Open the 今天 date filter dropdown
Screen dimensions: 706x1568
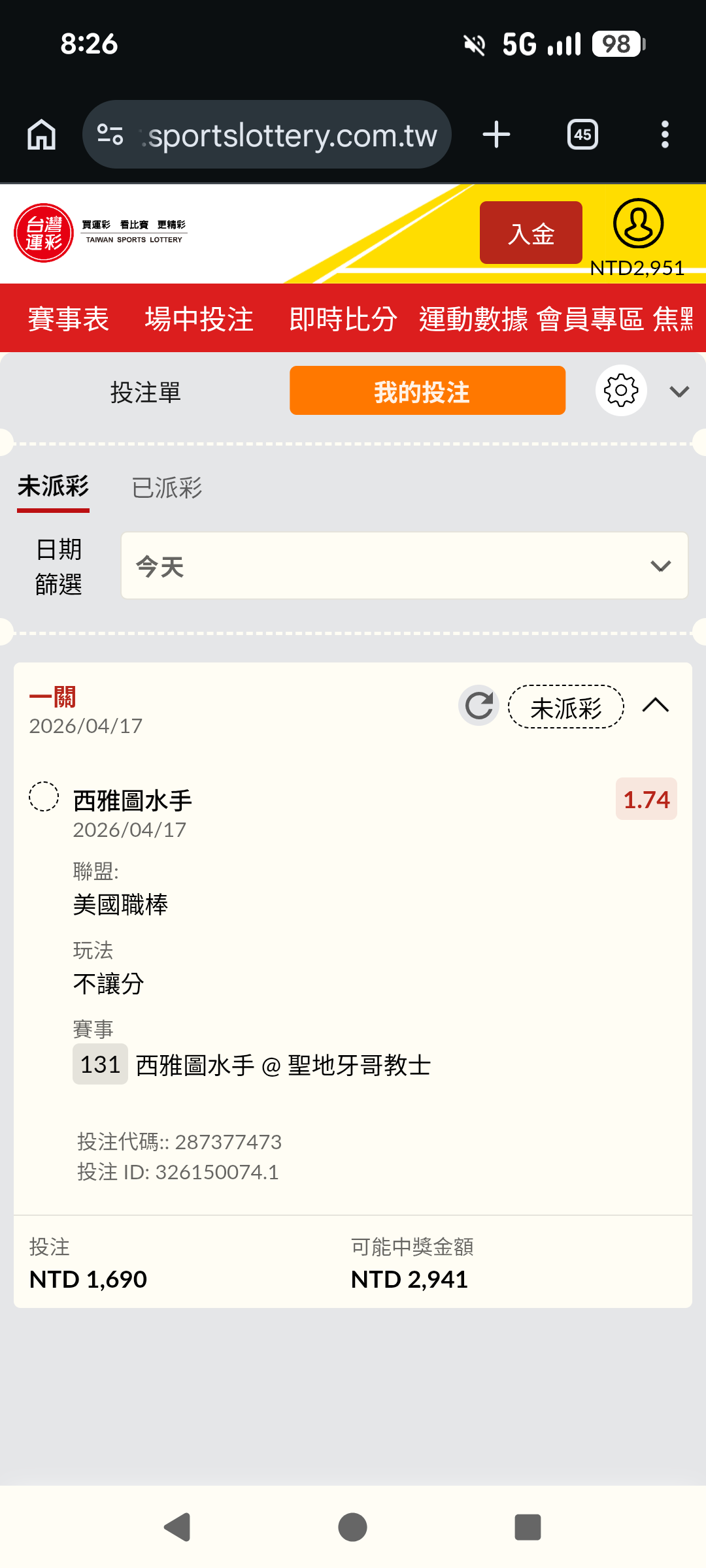404,566
